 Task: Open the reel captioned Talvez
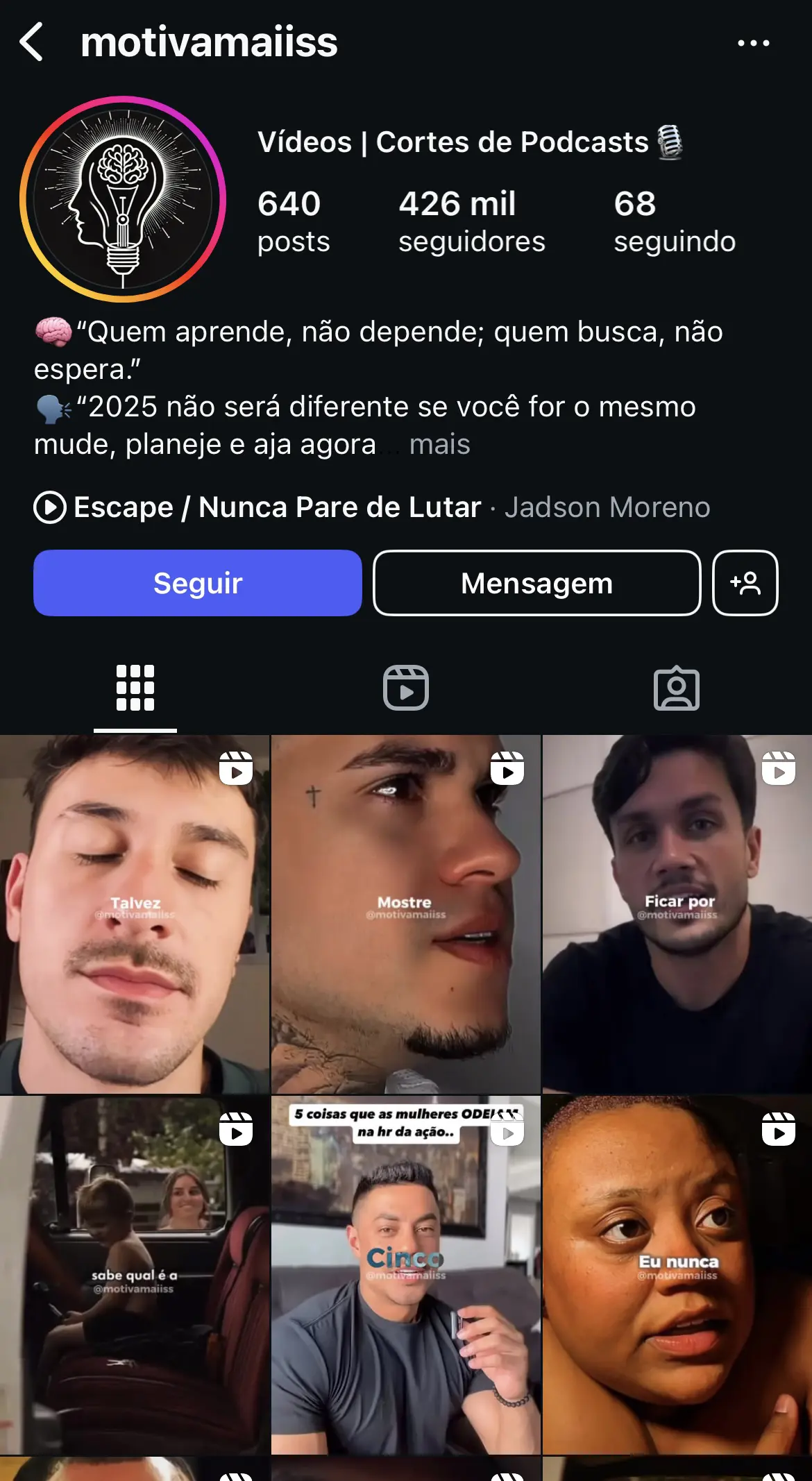[135, 914]
